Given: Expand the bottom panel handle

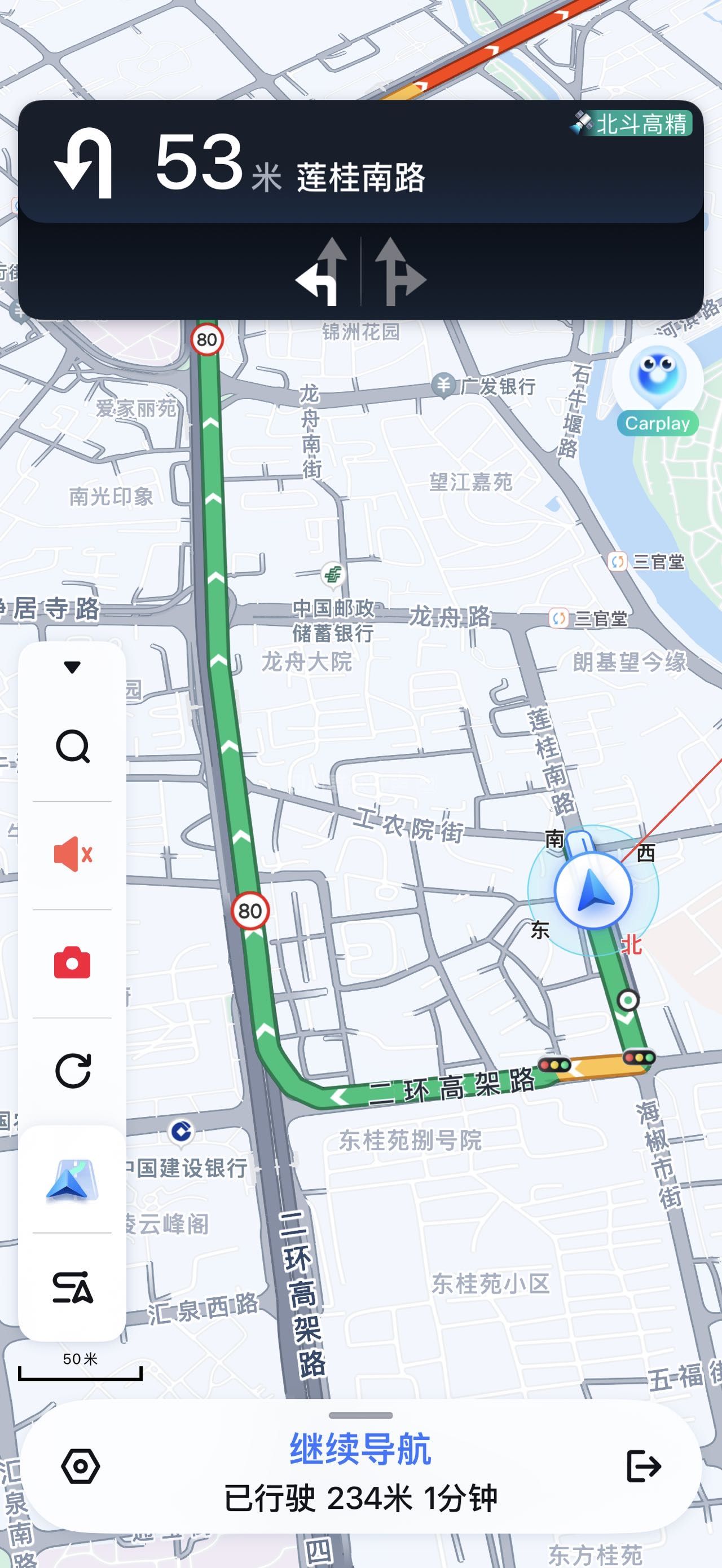Looking at the screenshot, I should (360, 1415).
